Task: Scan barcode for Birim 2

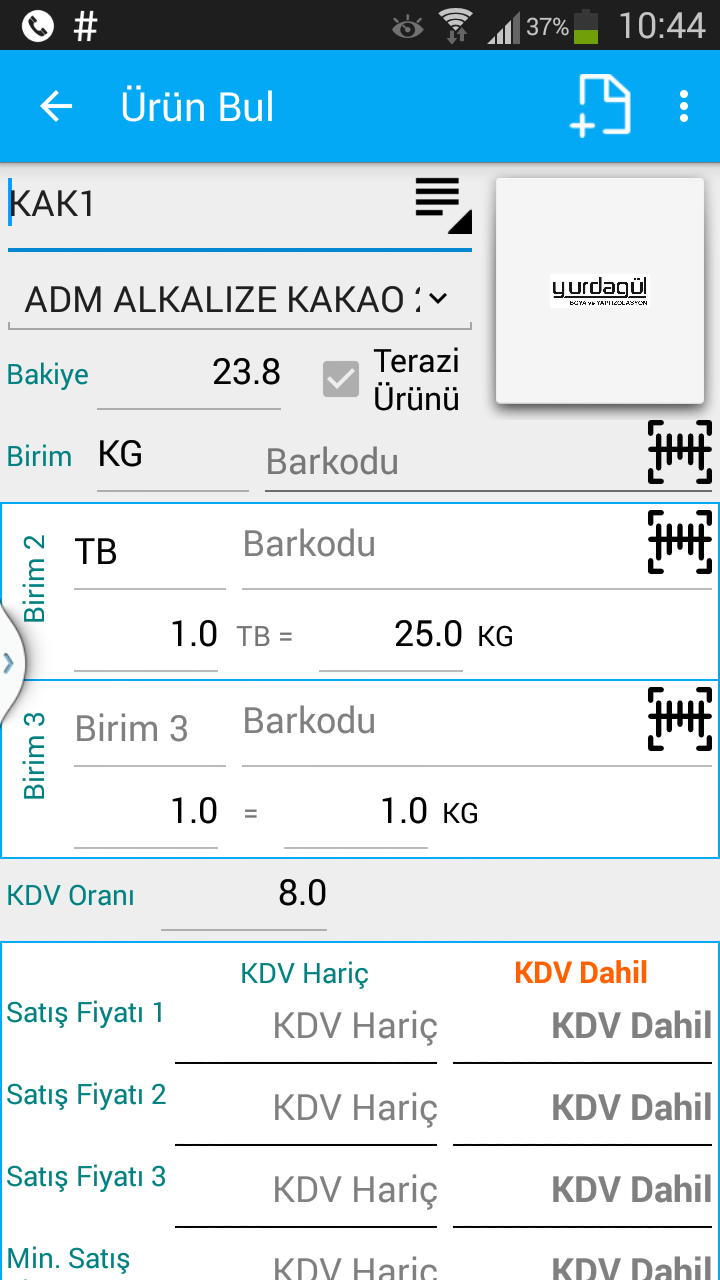Action: (x=680, y=542)
